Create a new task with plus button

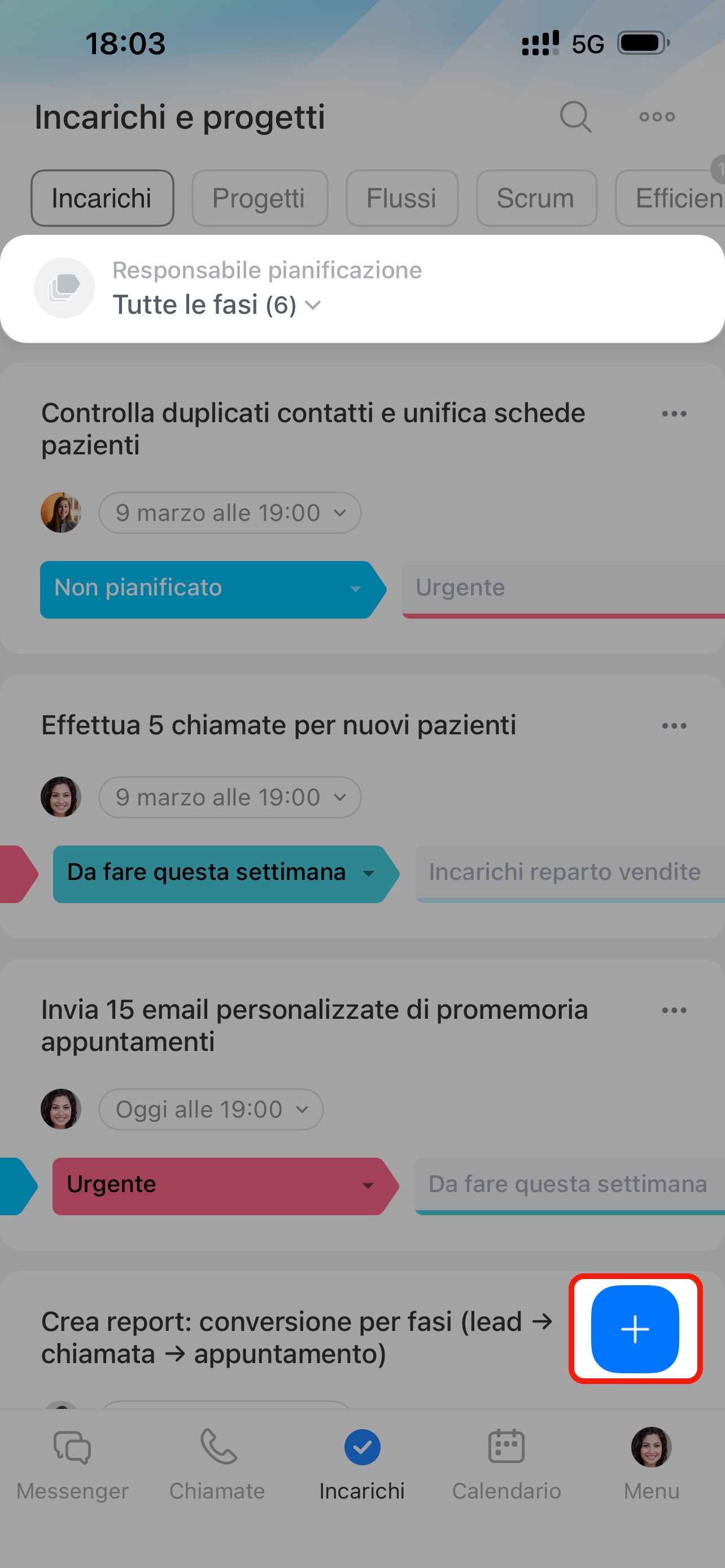tap(634, 1329)
